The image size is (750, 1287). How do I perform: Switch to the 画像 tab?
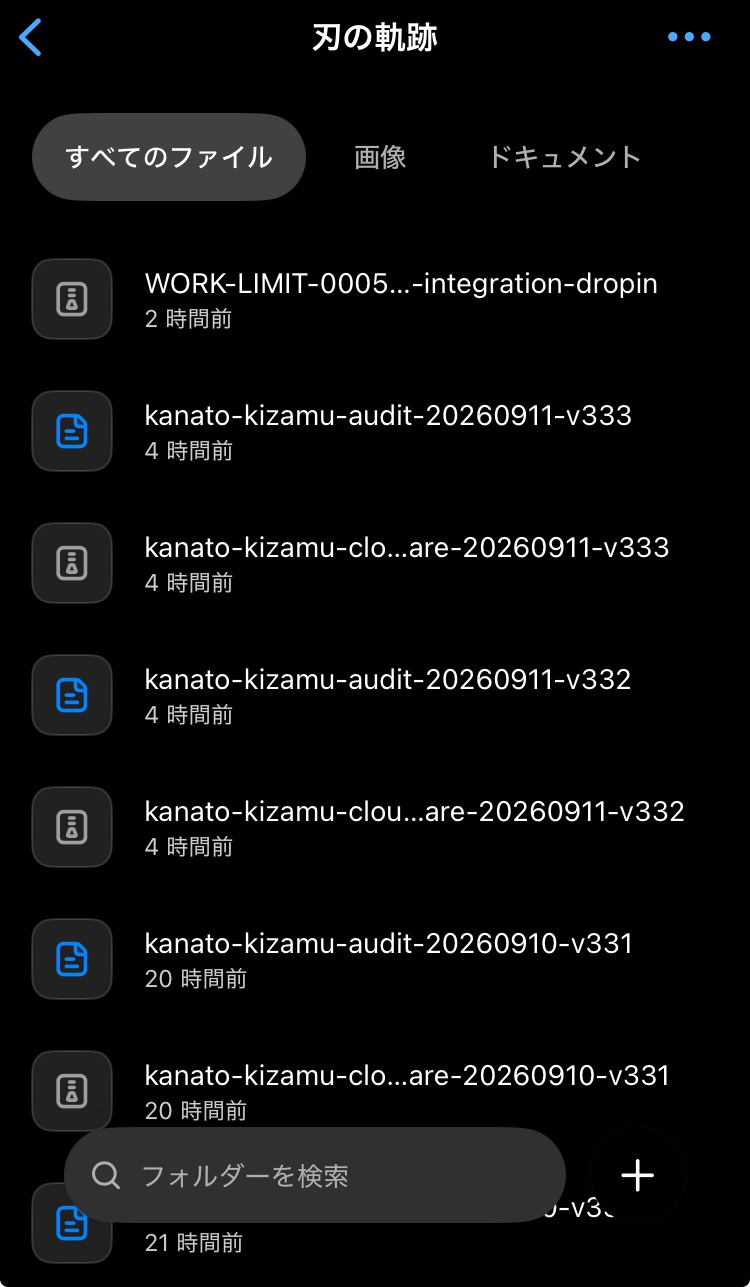[380, 157]
